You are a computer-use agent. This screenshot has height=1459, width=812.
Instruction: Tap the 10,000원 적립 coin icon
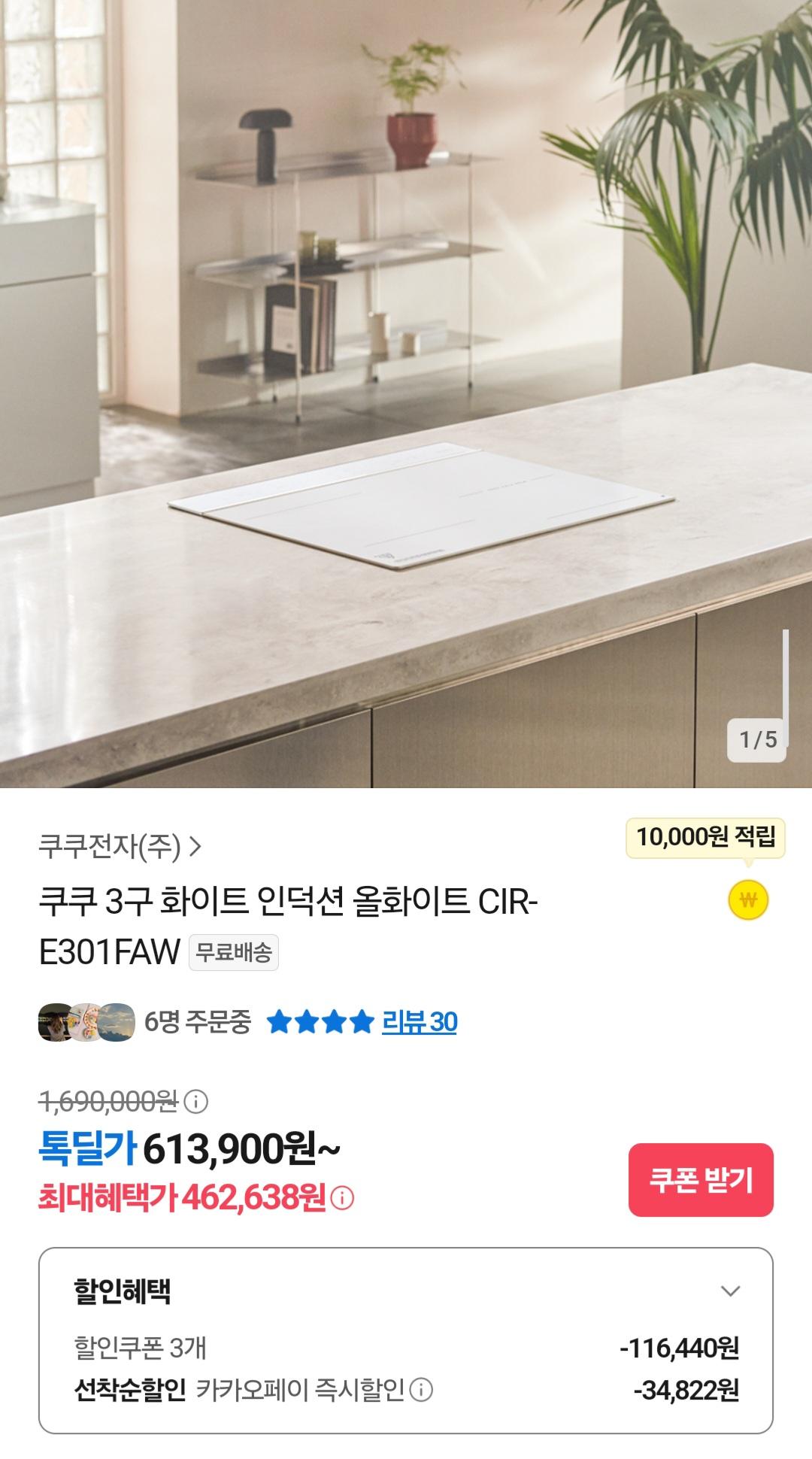(748, 899)
